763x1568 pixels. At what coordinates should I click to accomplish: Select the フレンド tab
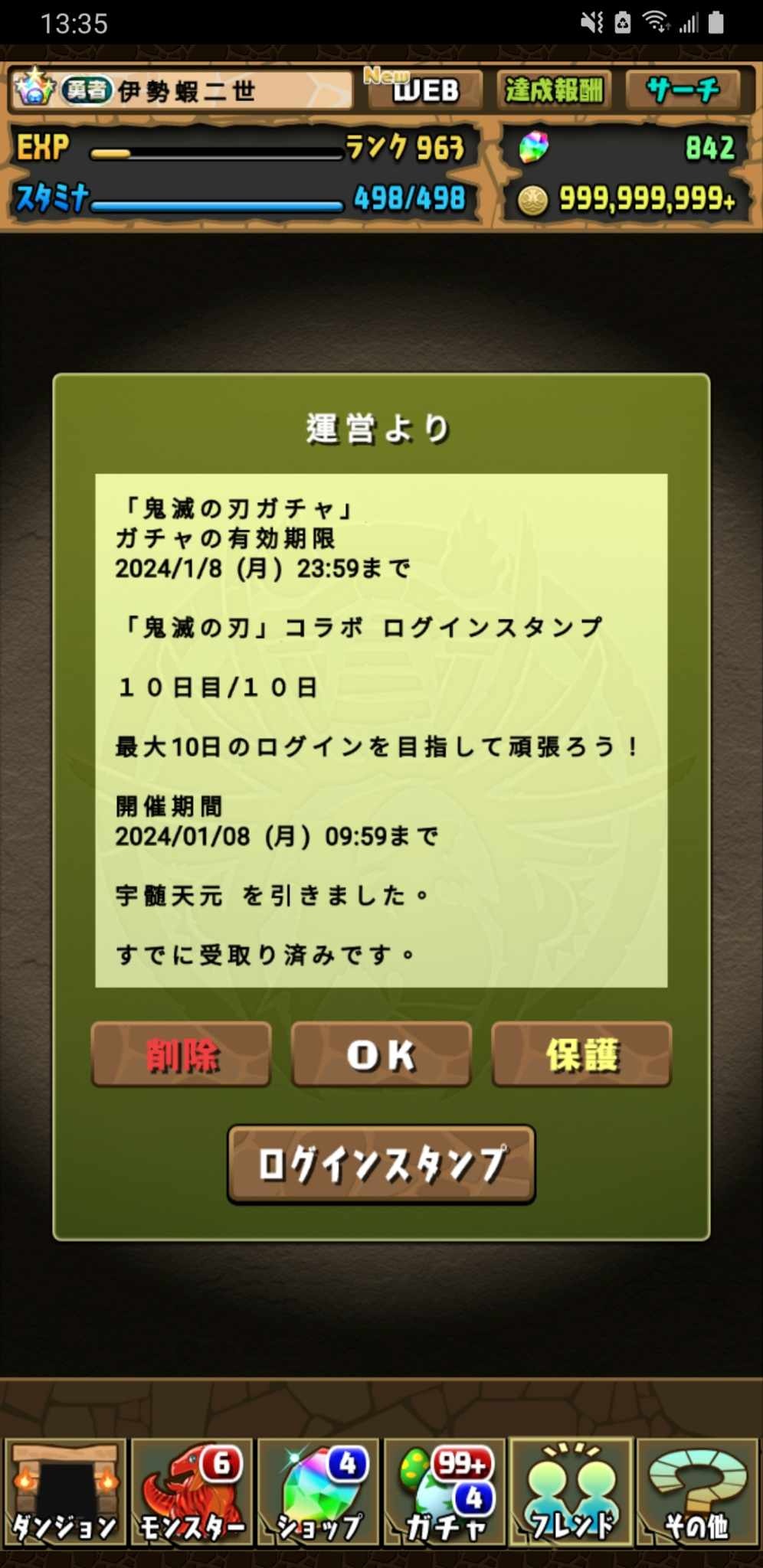(571, 1491)
